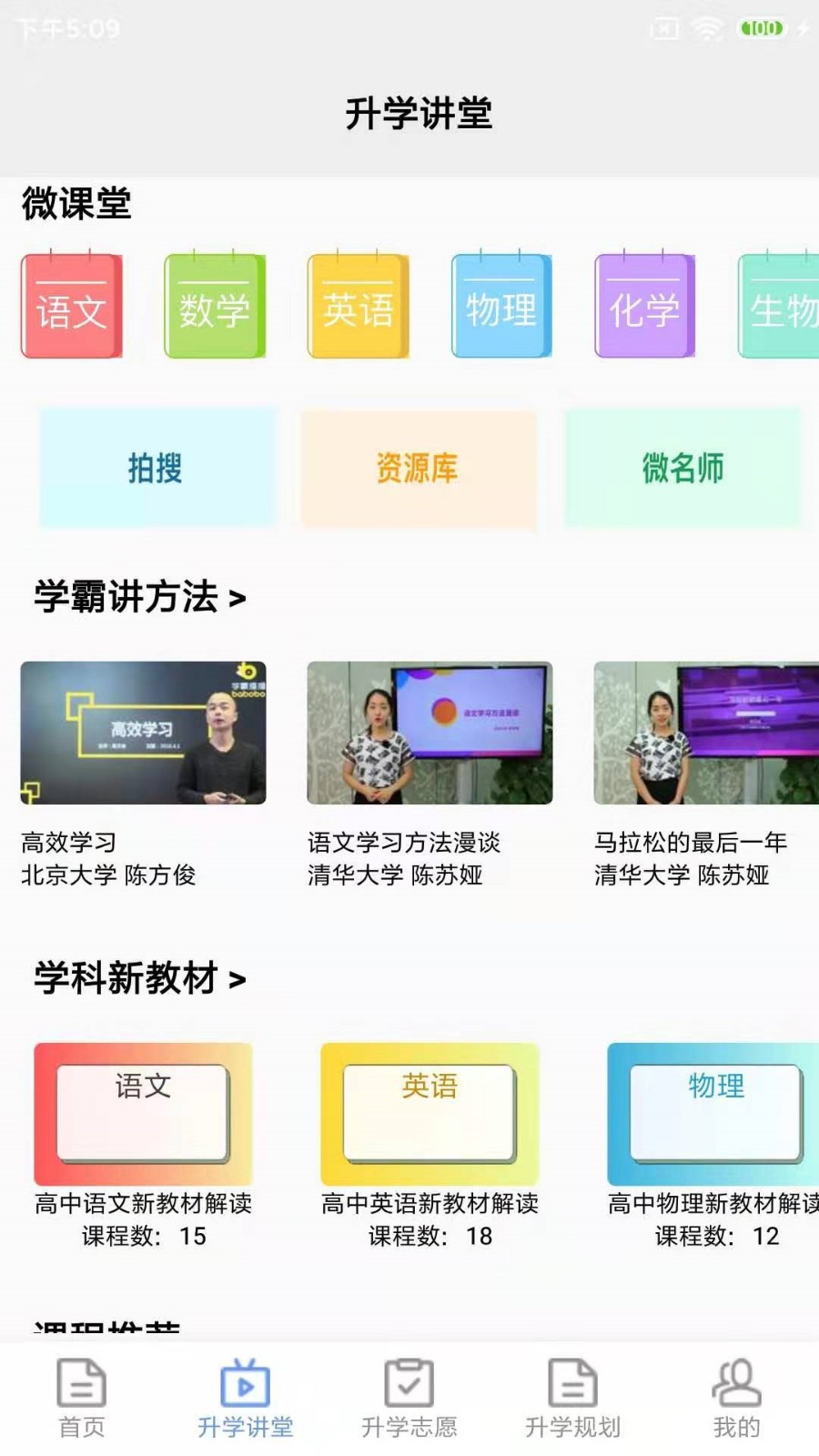Open the 语文 subject in 微课堂
The width and height of the screenshot is (819, 1456).
coord(71,307)
